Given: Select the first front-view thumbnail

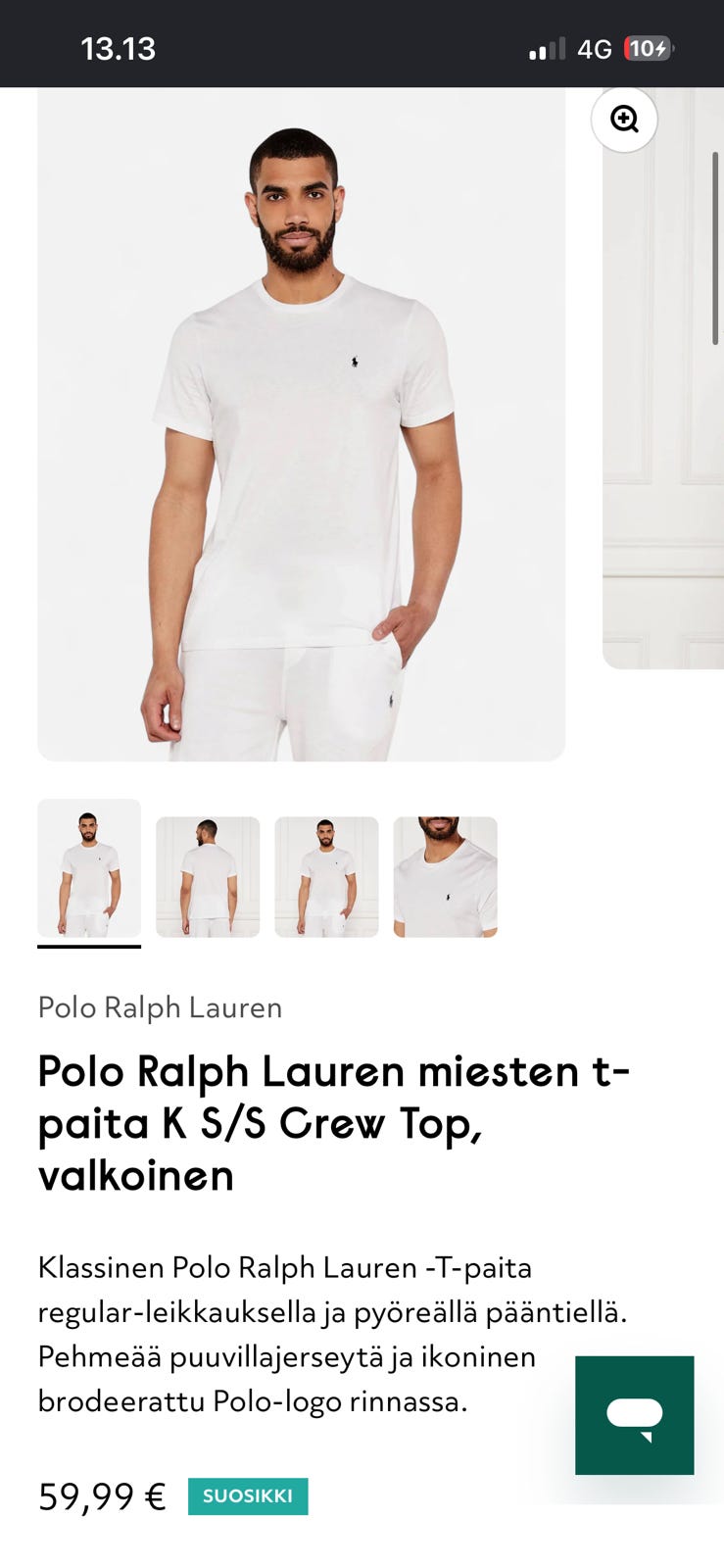Looking at the screenshot, I should (x=89, y=870).
